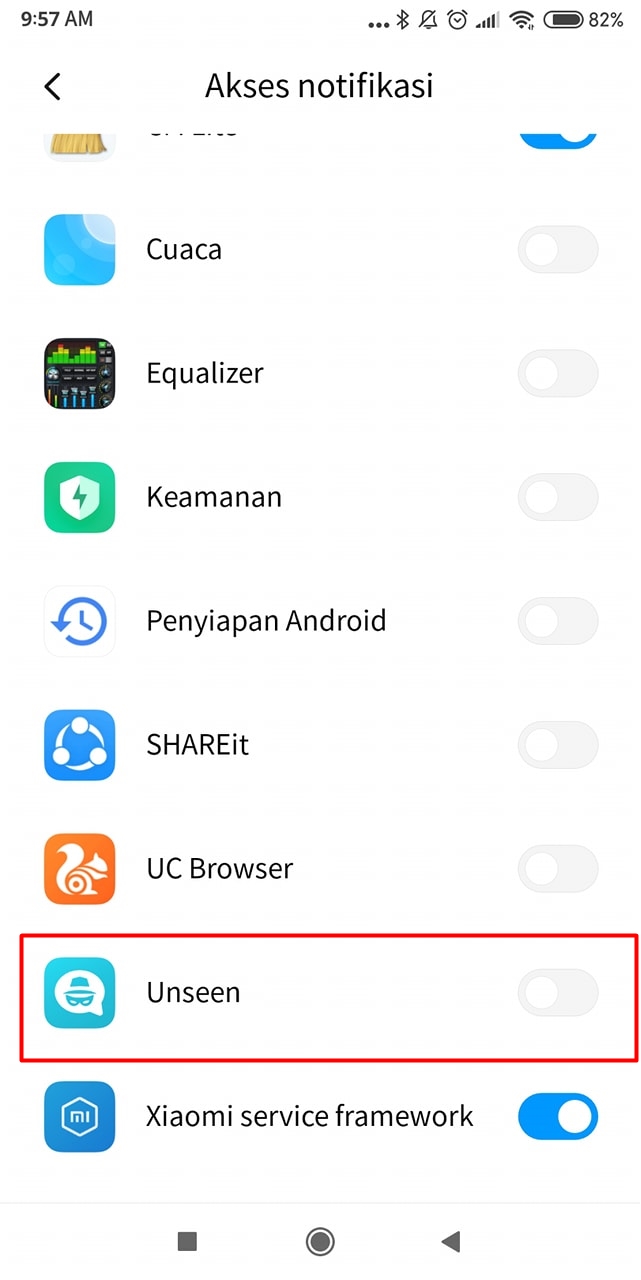Enable the Penyiapan Android switch

coord(557,622)
